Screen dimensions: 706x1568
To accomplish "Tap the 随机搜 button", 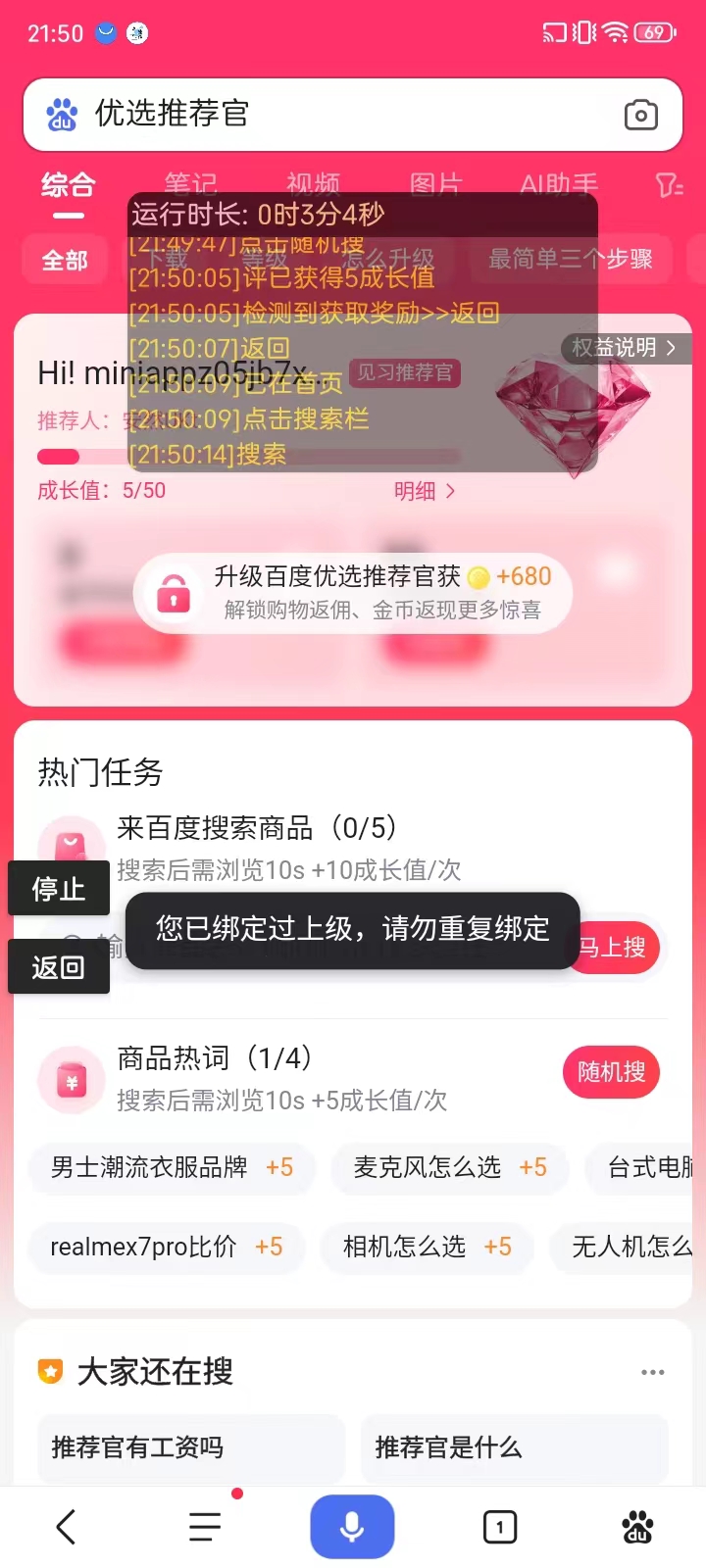I will tap(611, 1072).
